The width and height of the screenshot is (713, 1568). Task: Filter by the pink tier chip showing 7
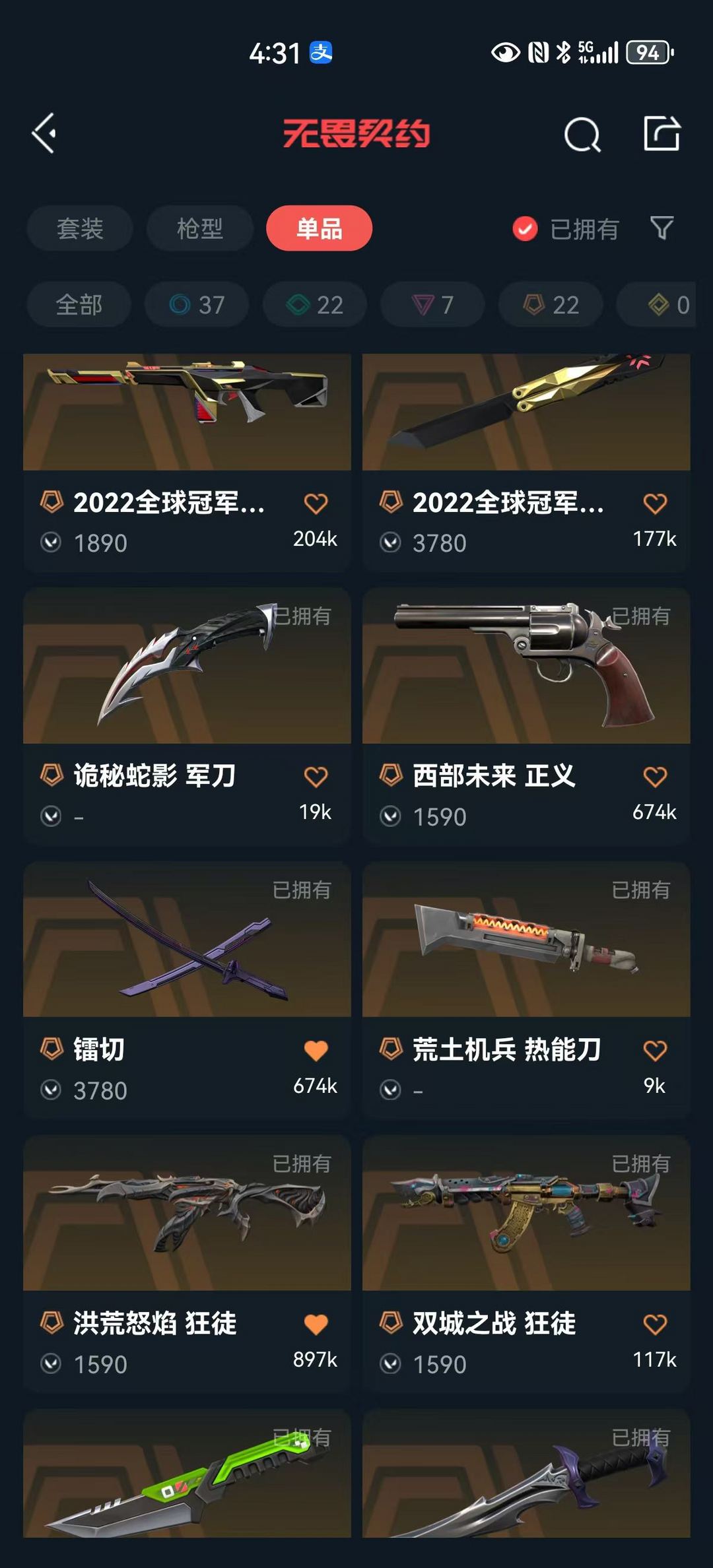[x=432, y=304]
